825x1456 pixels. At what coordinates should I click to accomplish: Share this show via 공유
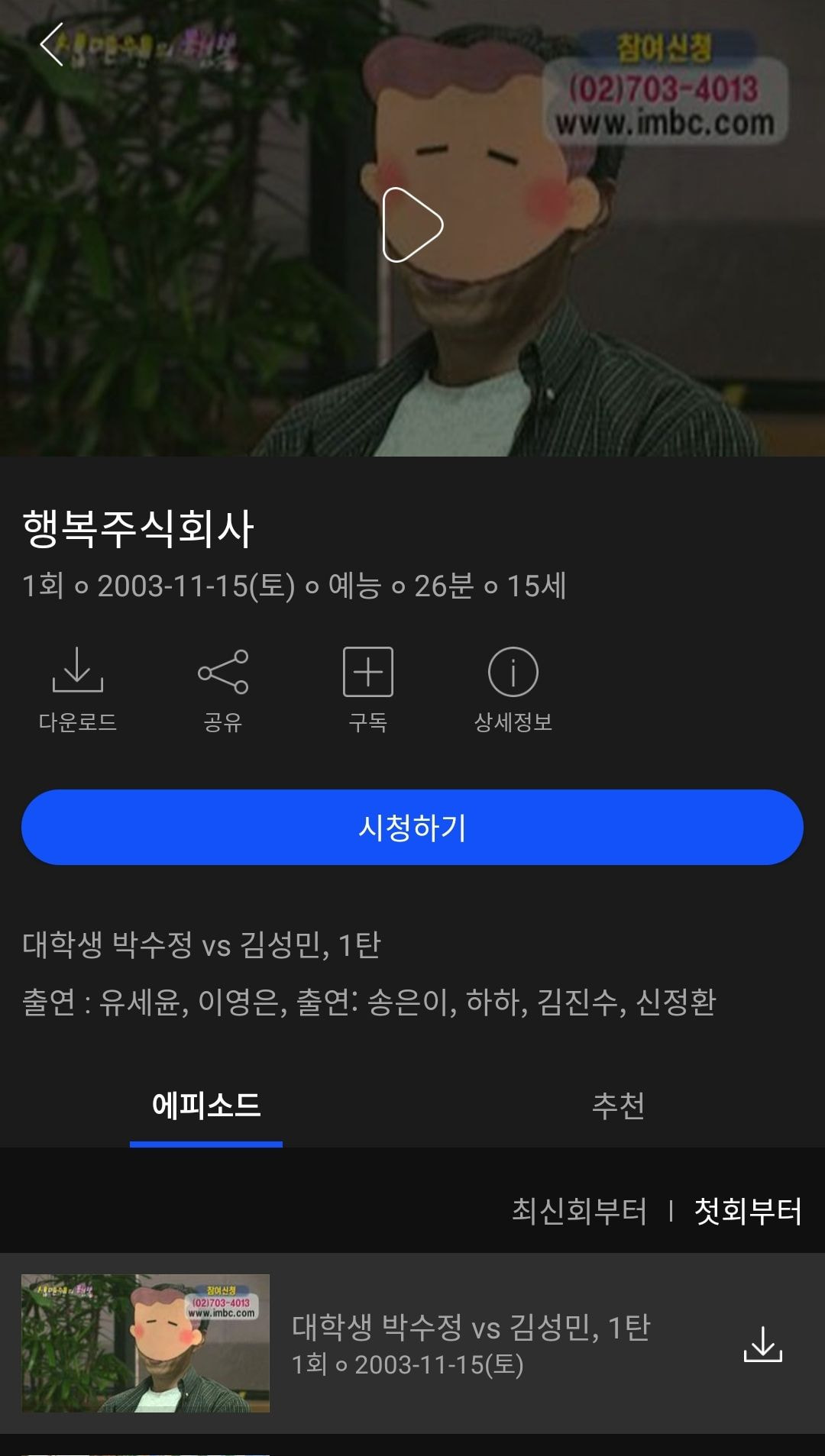point(222,688)
